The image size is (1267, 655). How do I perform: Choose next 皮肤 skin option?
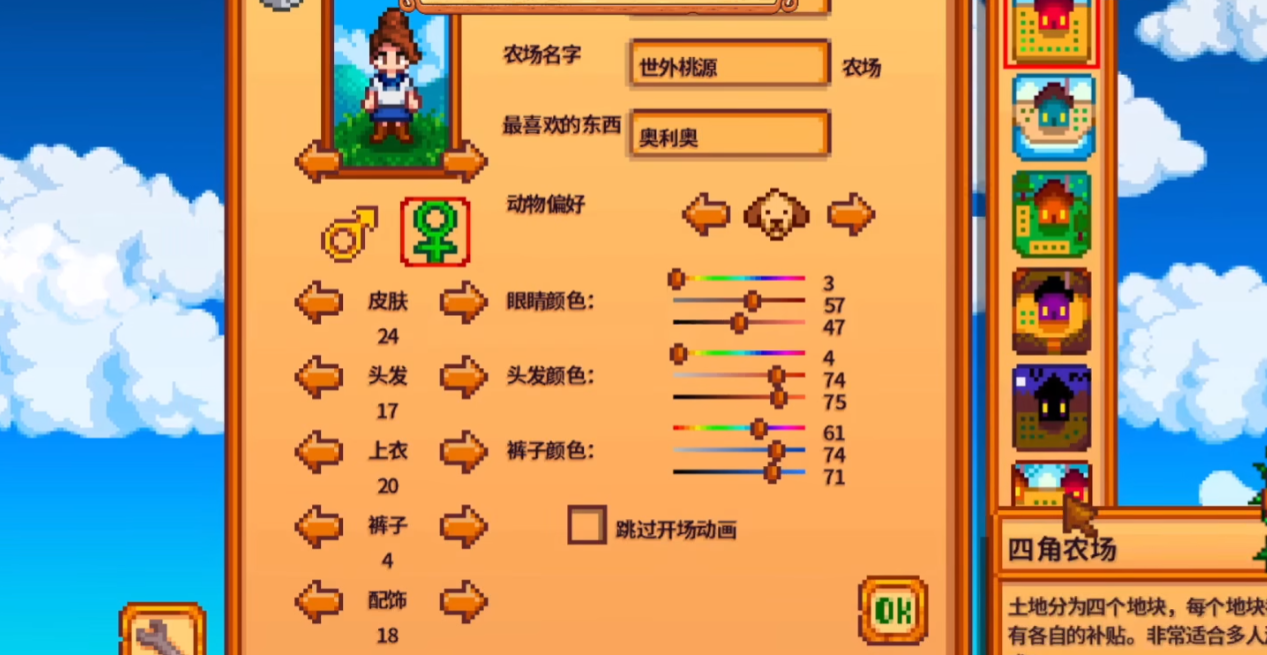coord(464,301)
